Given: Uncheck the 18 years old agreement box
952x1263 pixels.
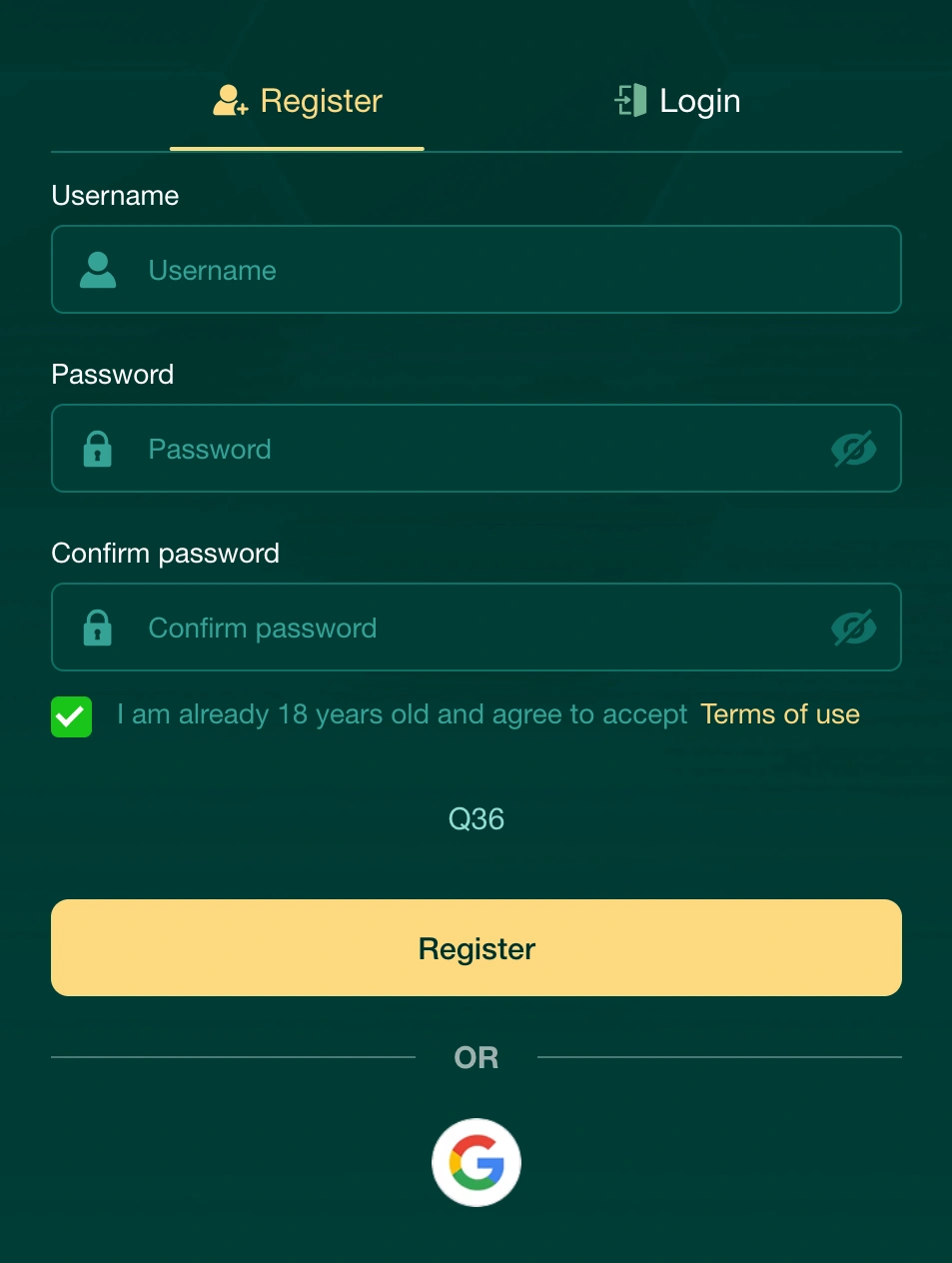Looking at the screenshot, I should 72,716.
